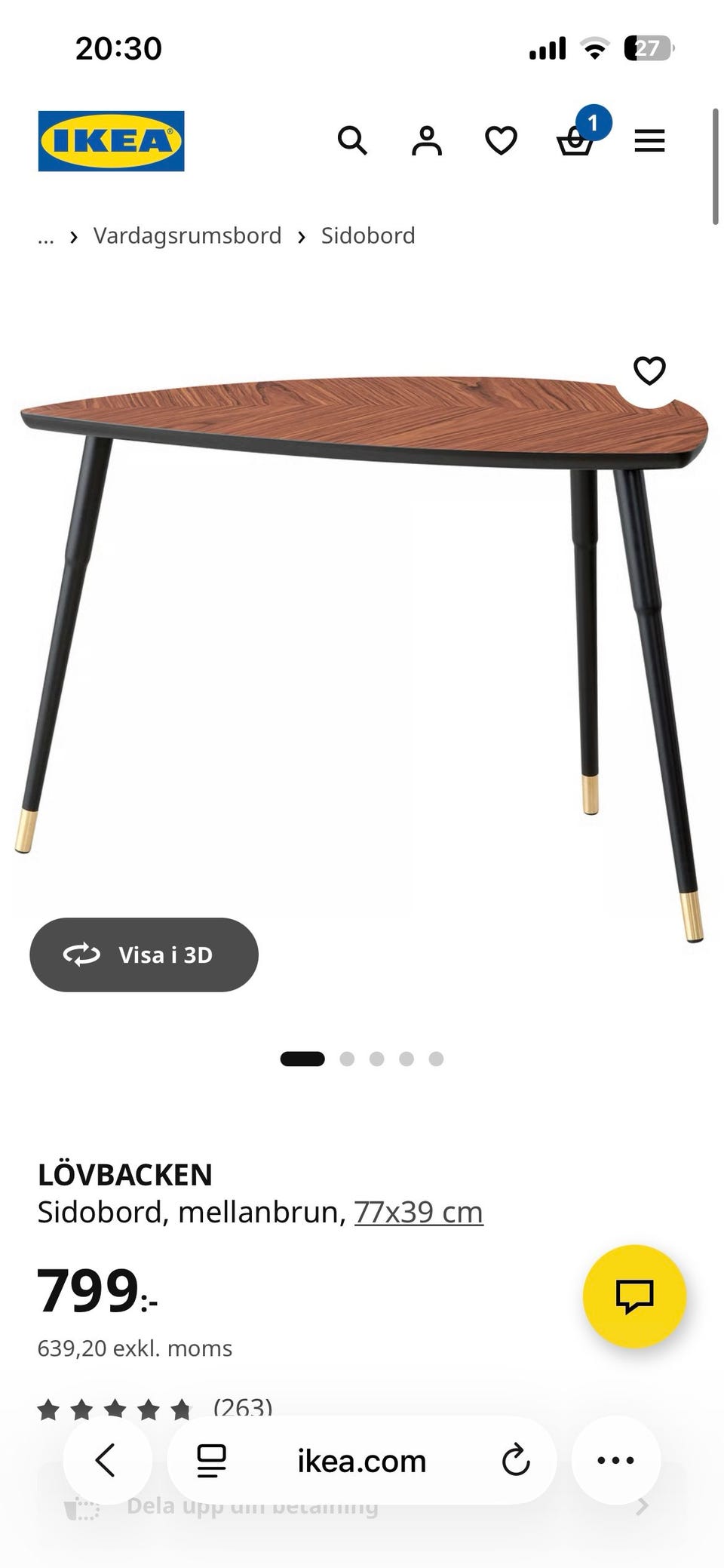This screenshot has width=724, height=1568.
Task: Open the page reader options icon
Action: click(212, 1460)
